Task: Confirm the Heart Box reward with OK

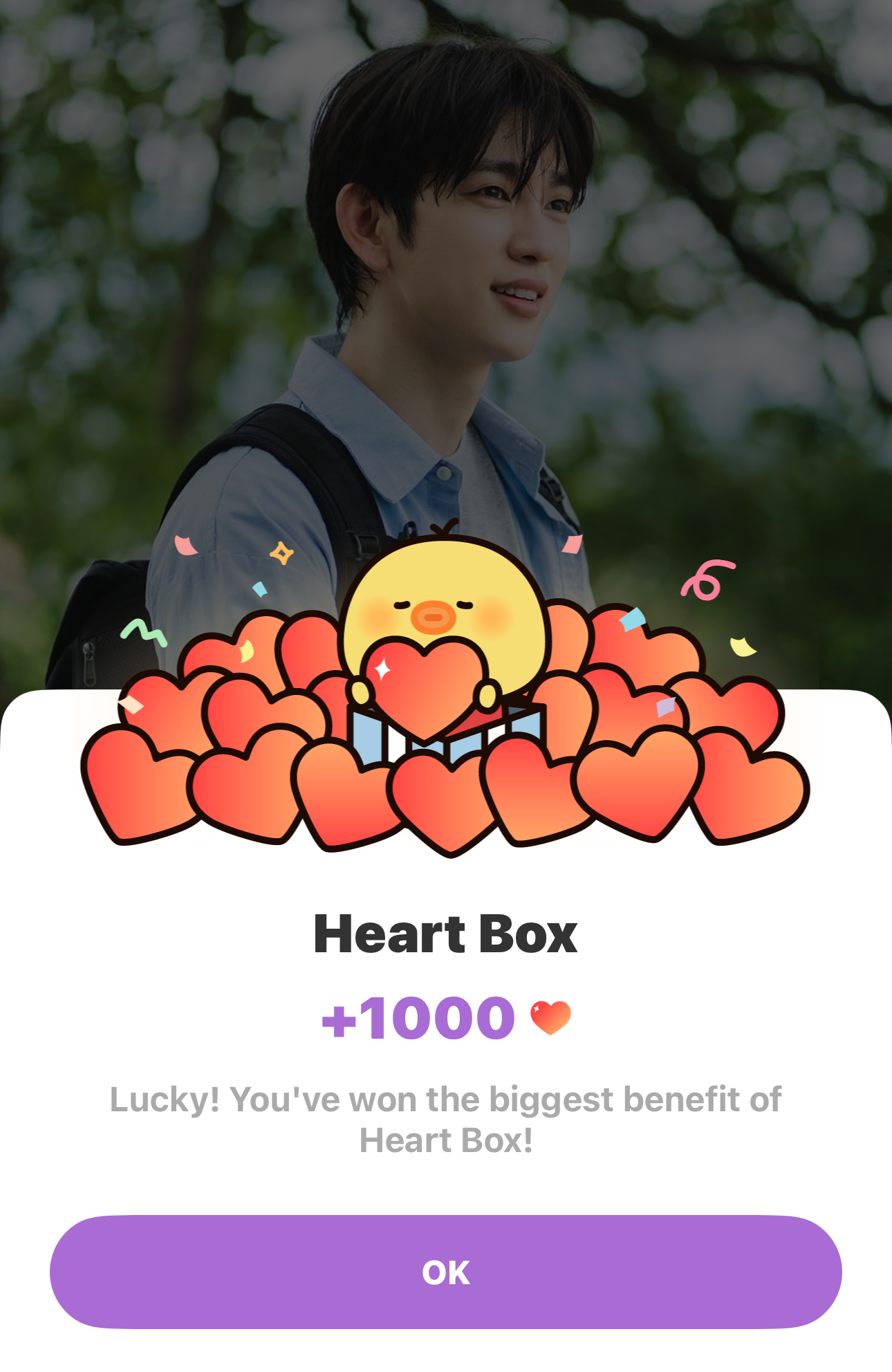Action: [x=446, y=1272]
